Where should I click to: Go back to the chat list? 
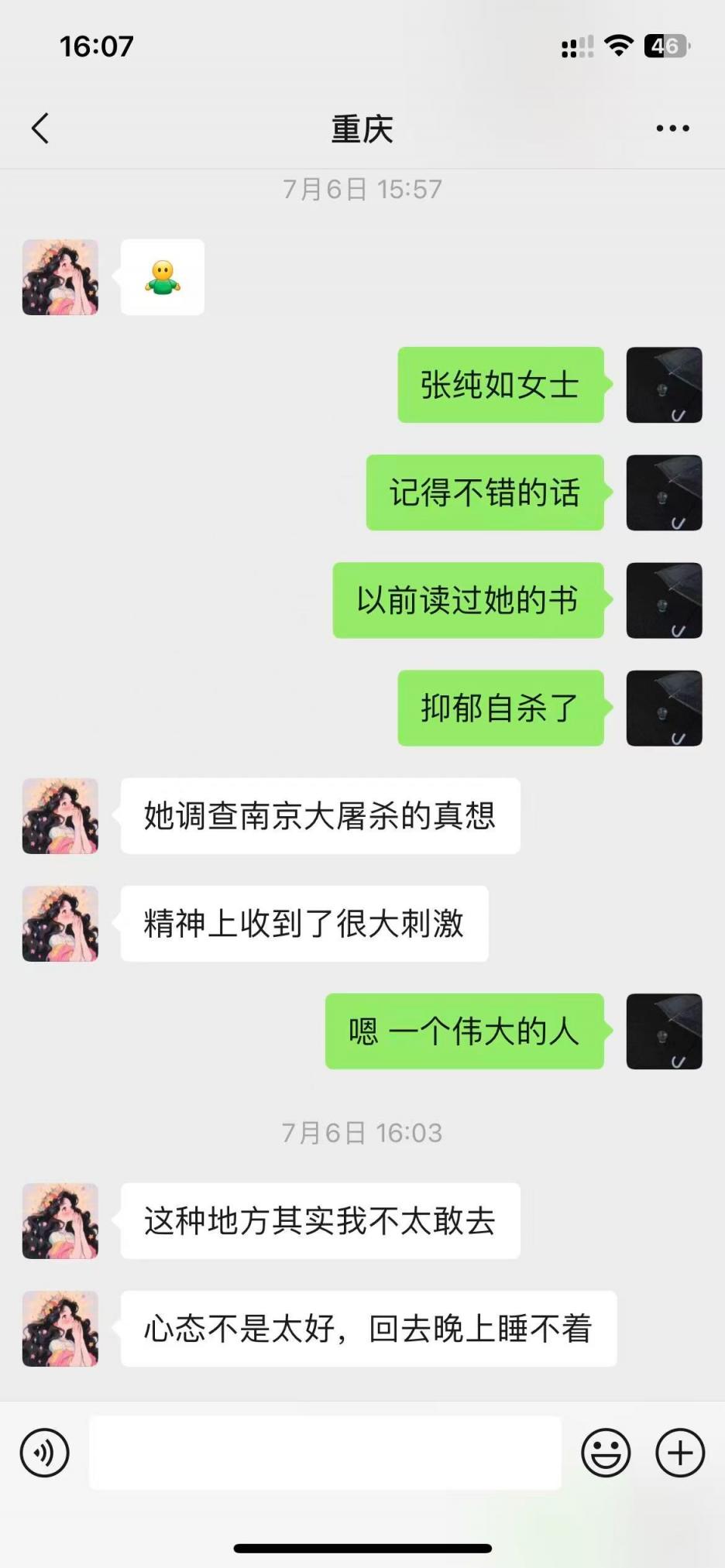[x=40, y=129]
